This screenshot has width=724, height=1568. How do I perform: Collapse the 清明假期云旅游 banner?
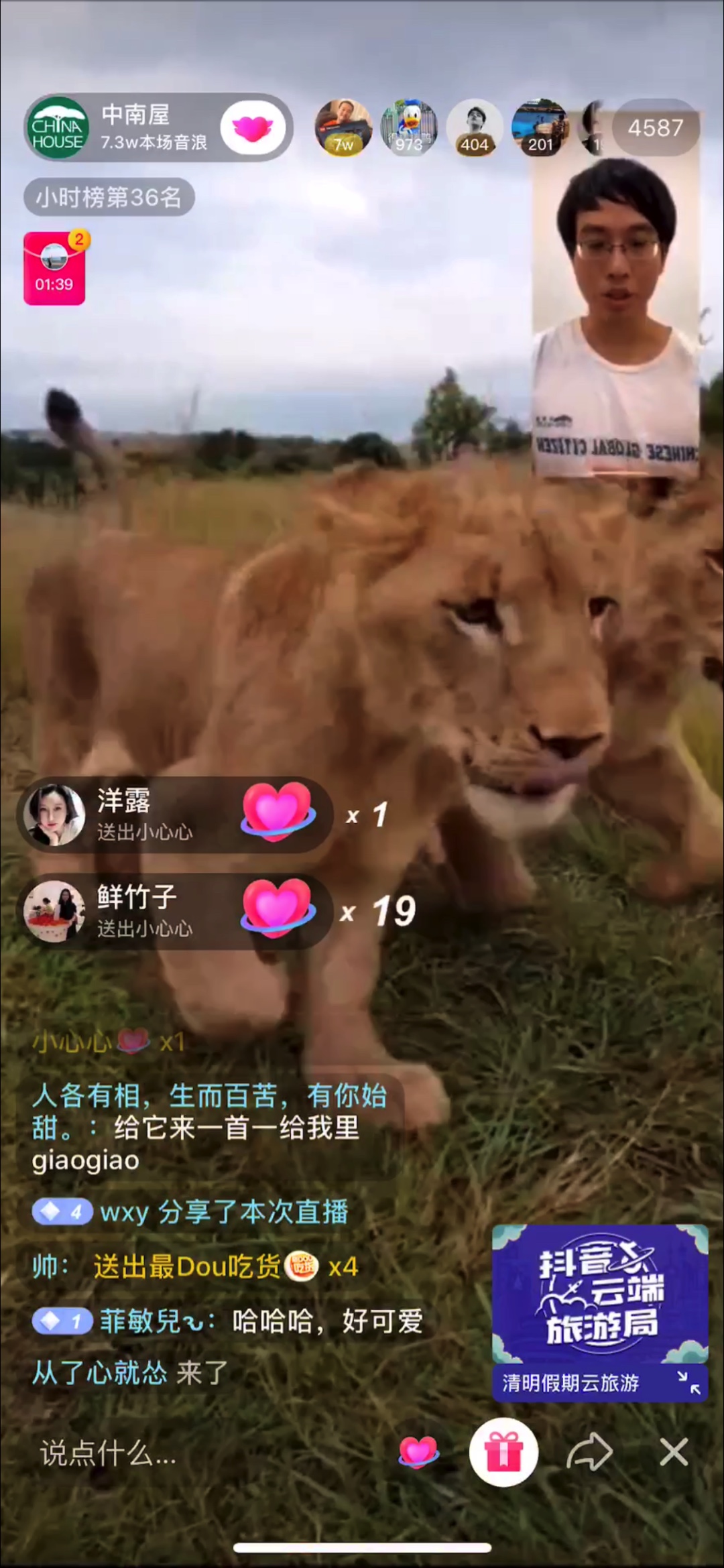(688, 1383)
